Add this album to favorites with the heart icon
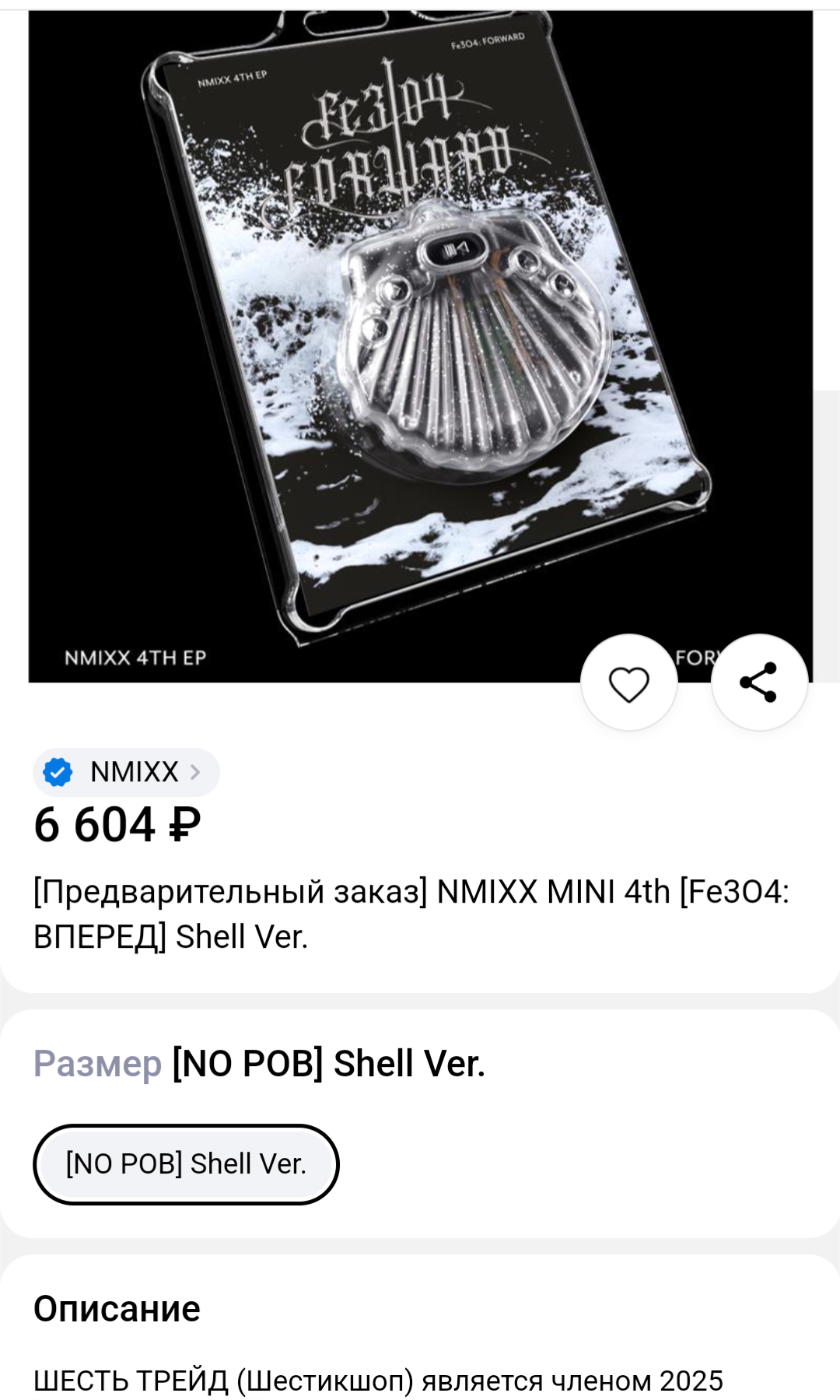Screen dimensions: 840x1400 point(628,683)
